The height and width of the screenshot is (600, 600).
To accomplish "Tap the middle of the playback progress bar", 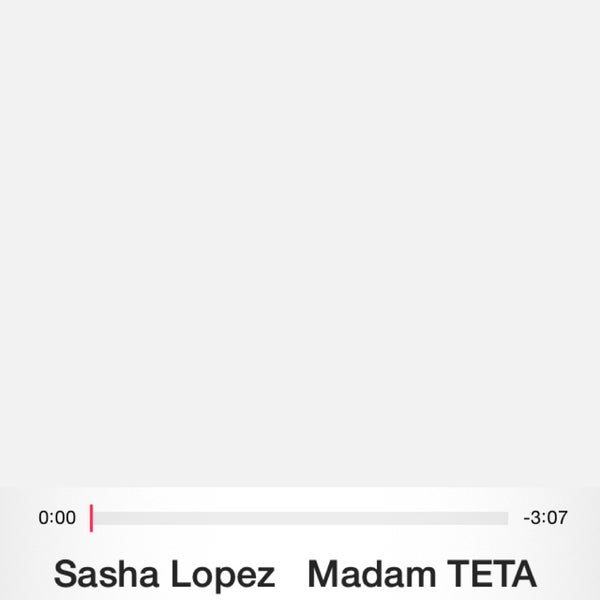I will pos(299,518).
